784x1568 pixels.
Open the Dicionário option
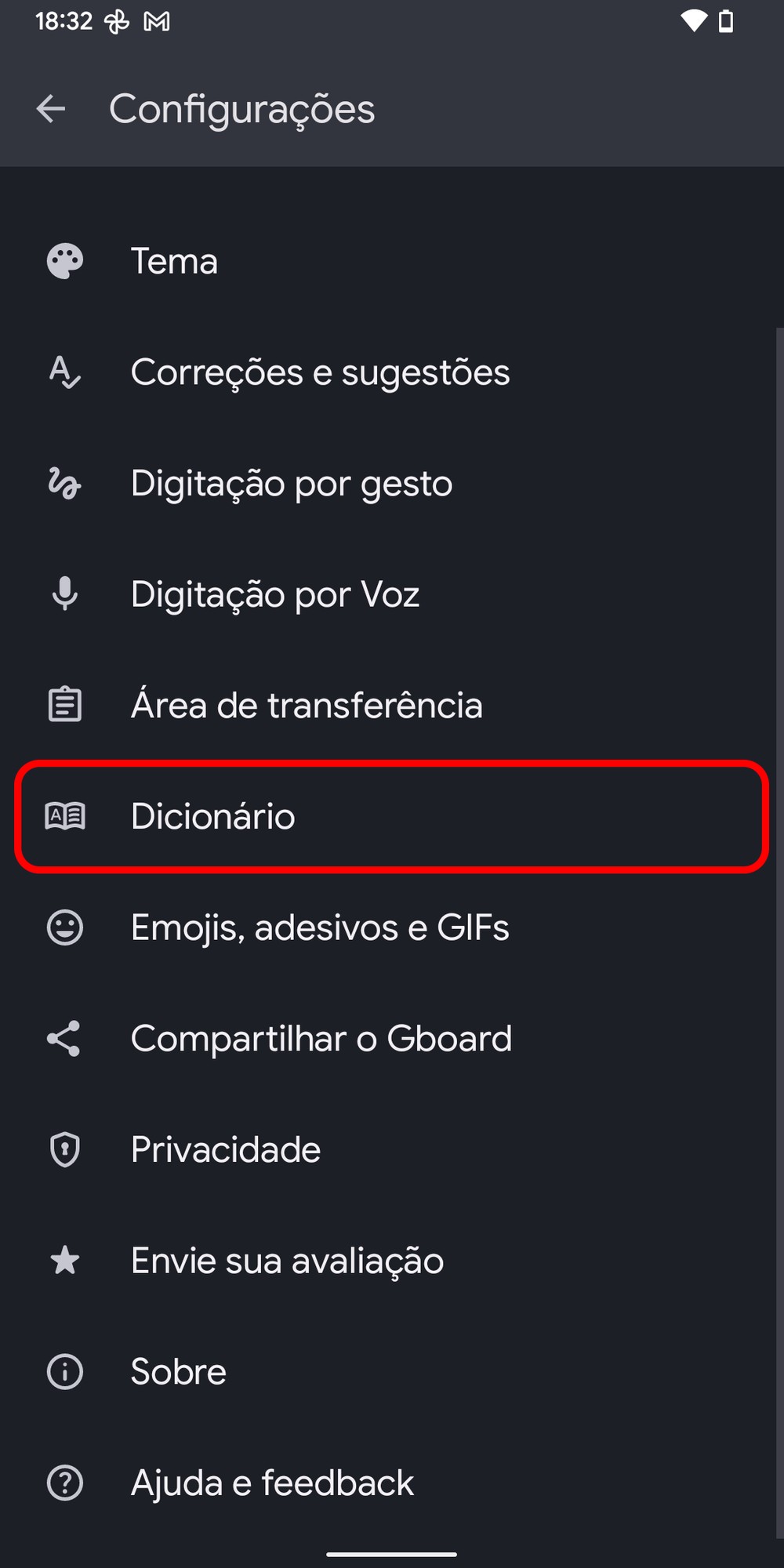coord(213,816)
